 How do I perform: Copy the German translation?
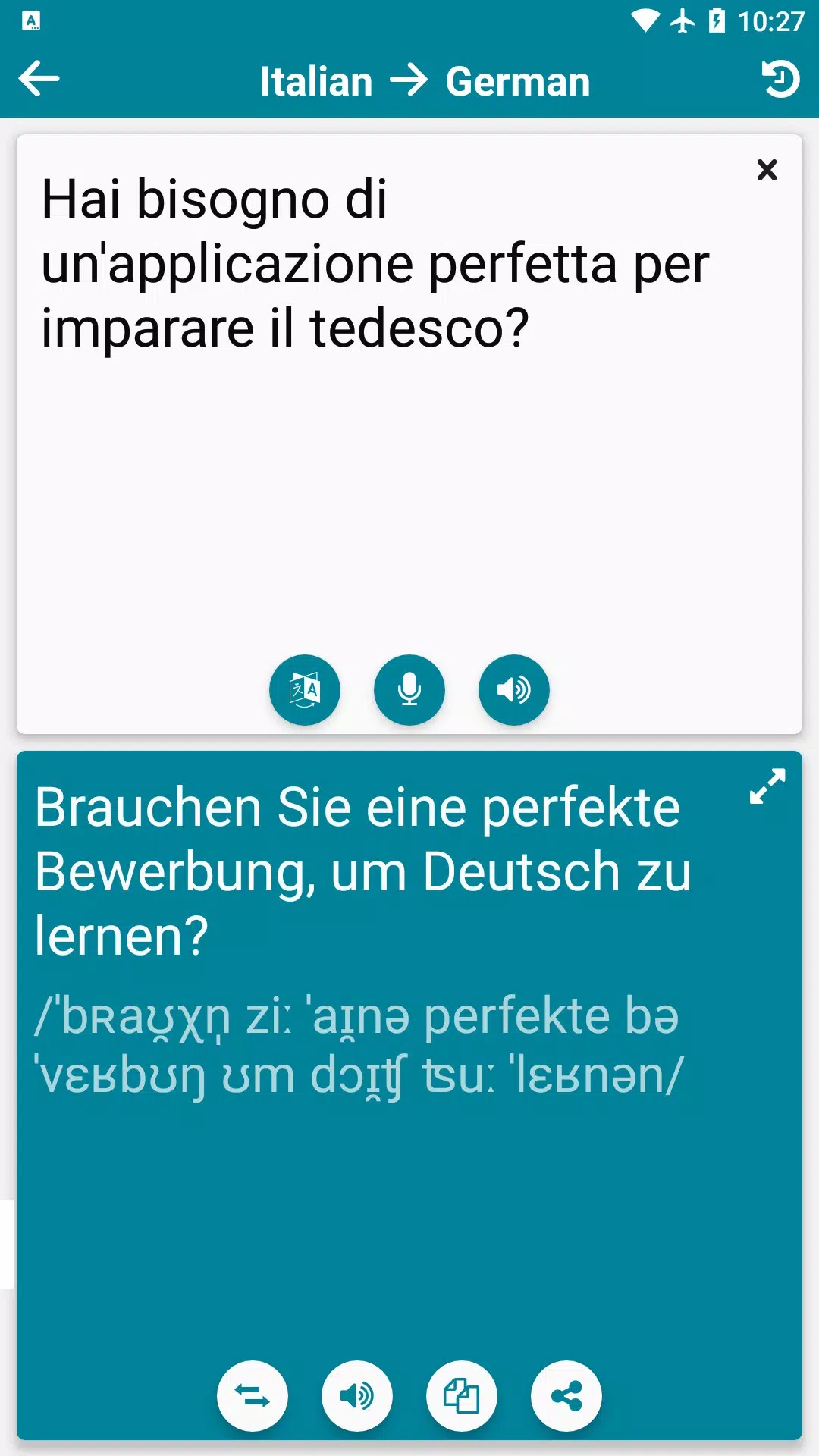[x=462, y=1396]
